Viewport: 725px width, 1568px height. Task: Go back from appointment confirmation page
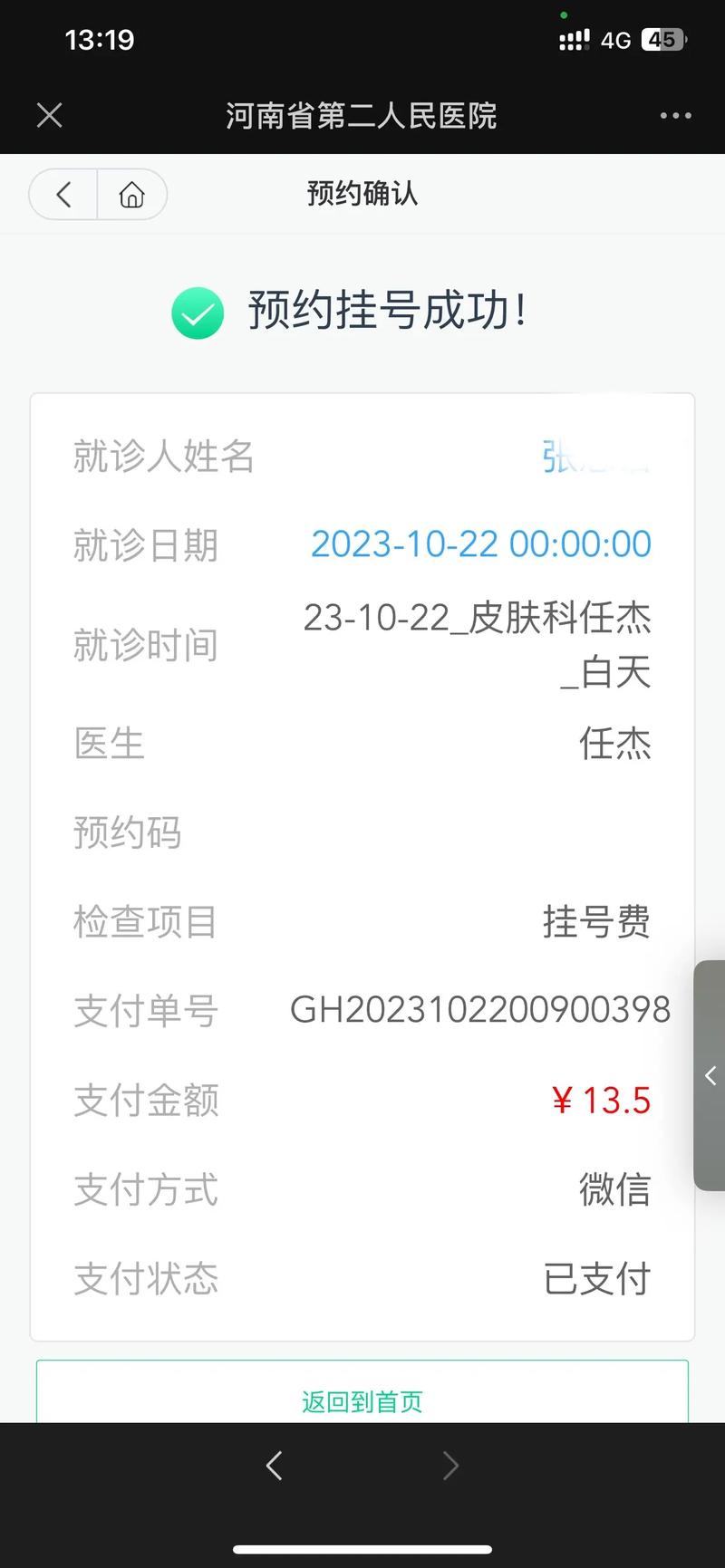(63, 194)
